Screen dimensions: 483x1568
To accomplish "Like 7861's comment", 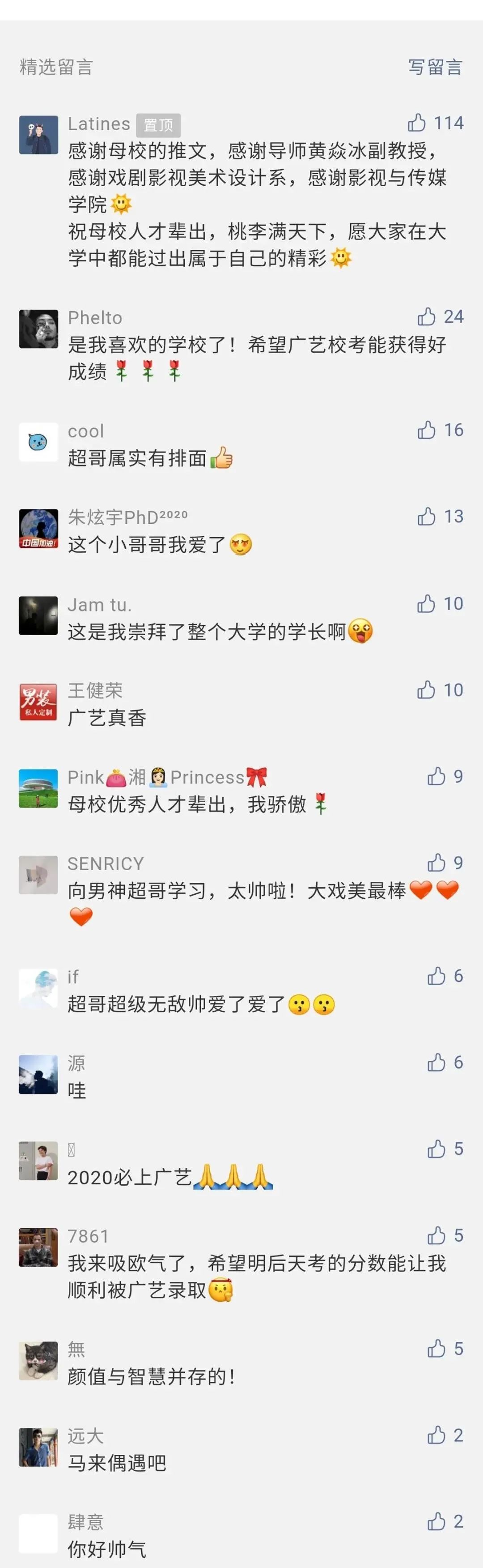I will pos(437,1236).
